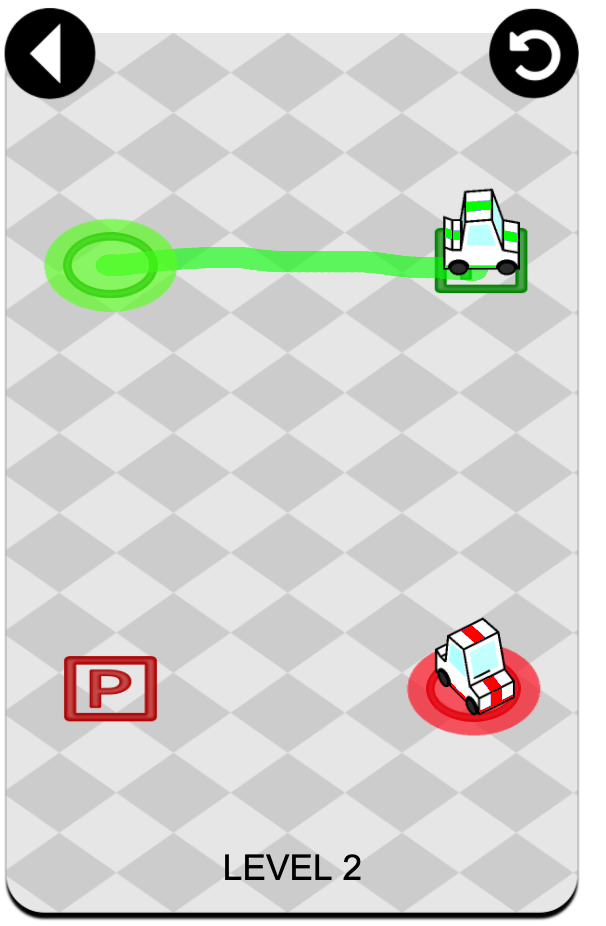Select the green-striped car
This screenshot has width=606, height=926.
481,236
